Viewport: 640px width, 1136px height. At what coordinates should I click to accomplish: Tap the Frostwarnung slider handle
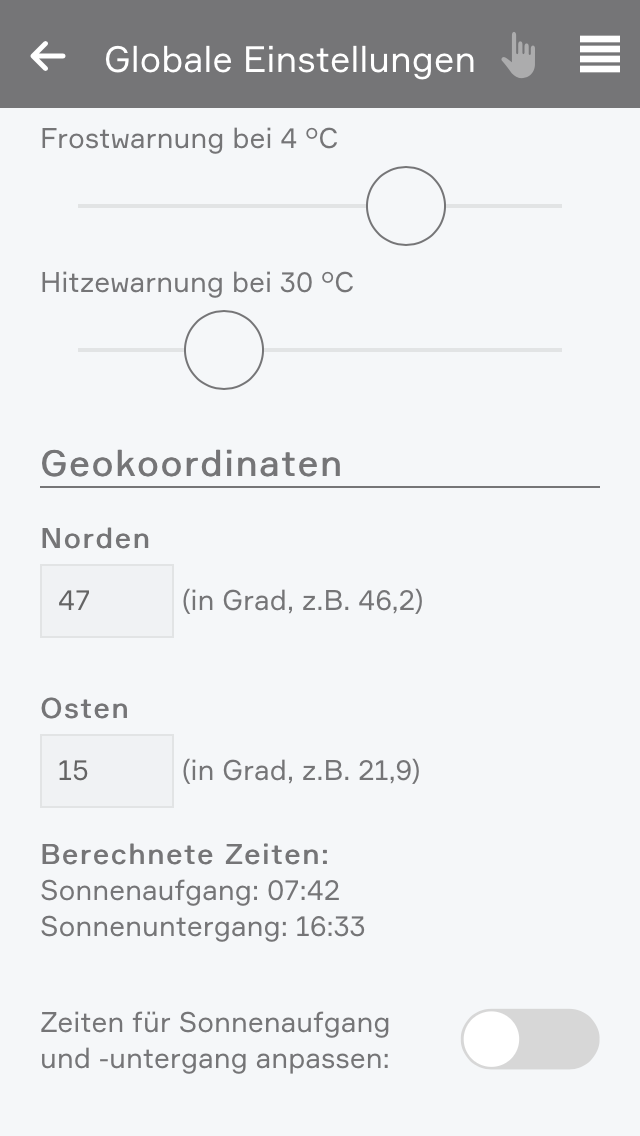[x=405, y=206]
